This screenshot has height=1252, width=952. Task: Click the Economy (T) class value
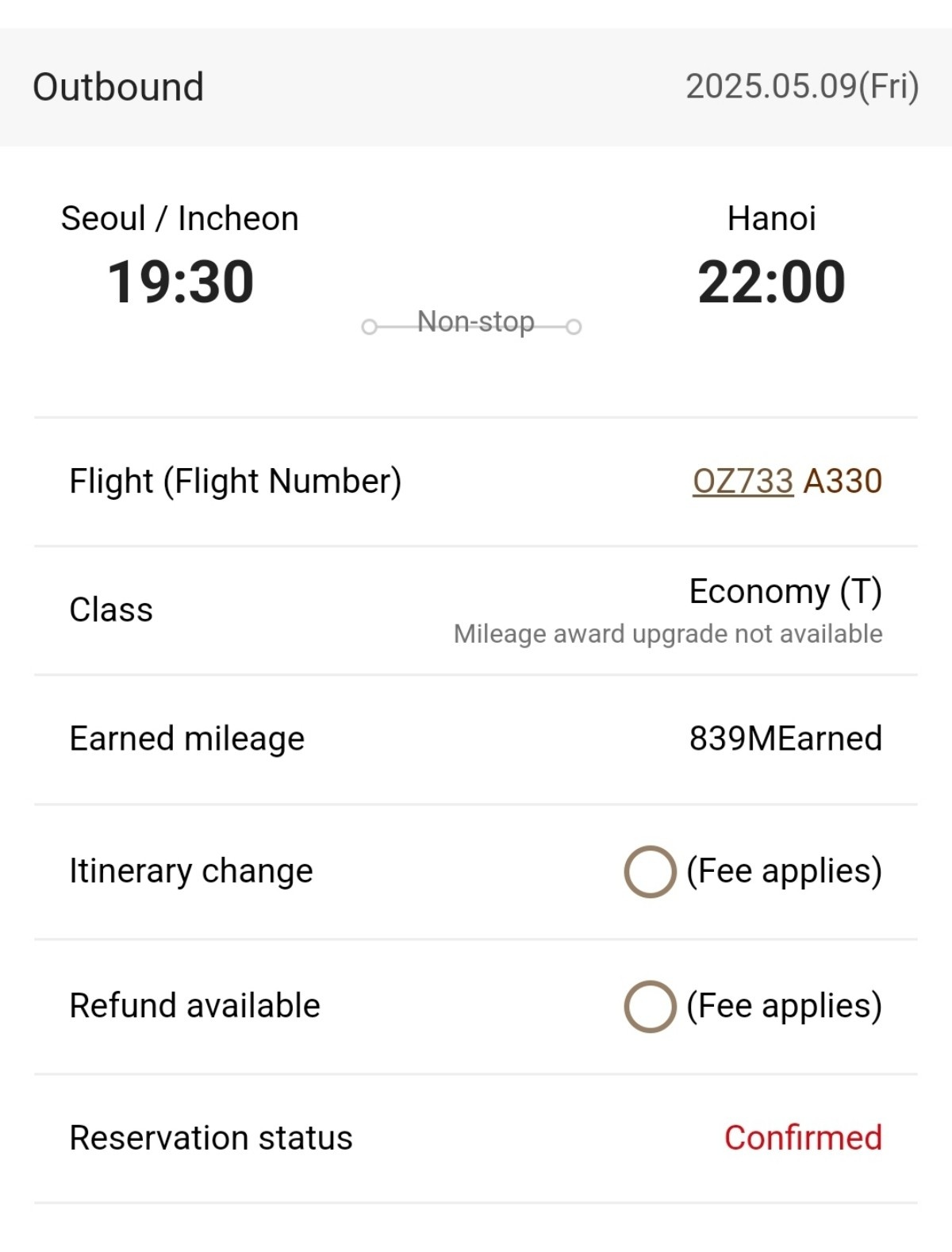point(785,593)
